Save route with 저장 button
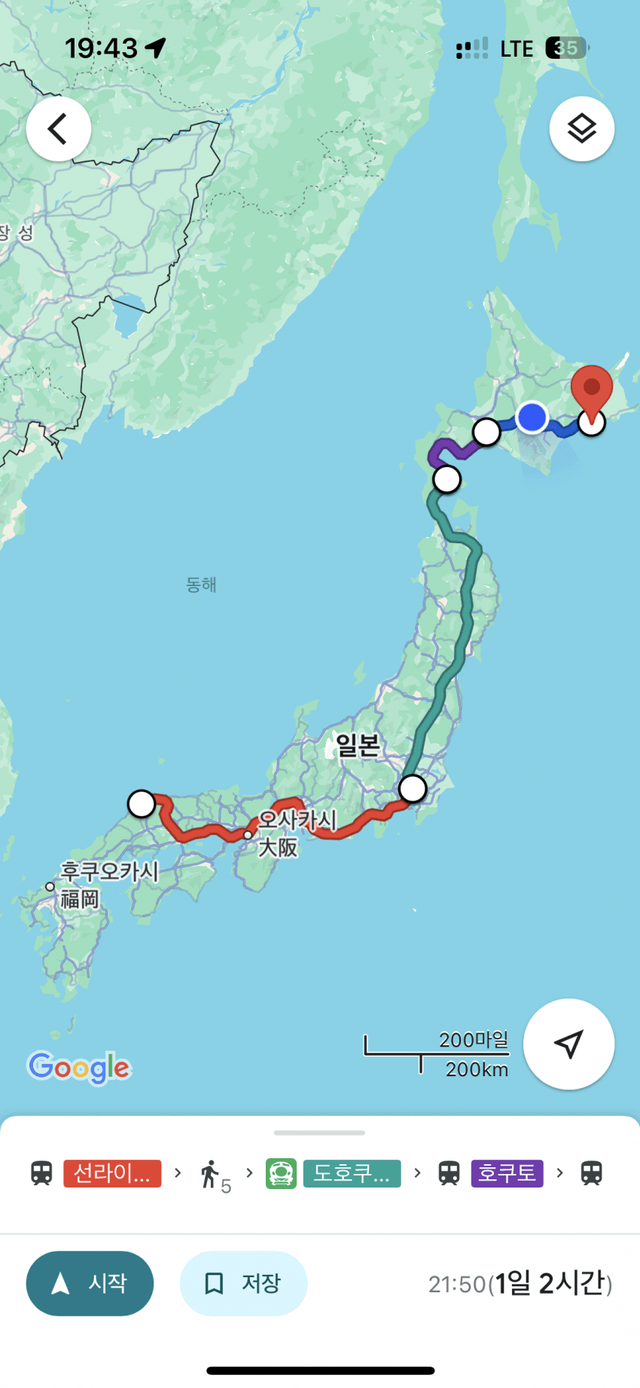Viewport: 640px width, 1388px height. coord(243,1283)
